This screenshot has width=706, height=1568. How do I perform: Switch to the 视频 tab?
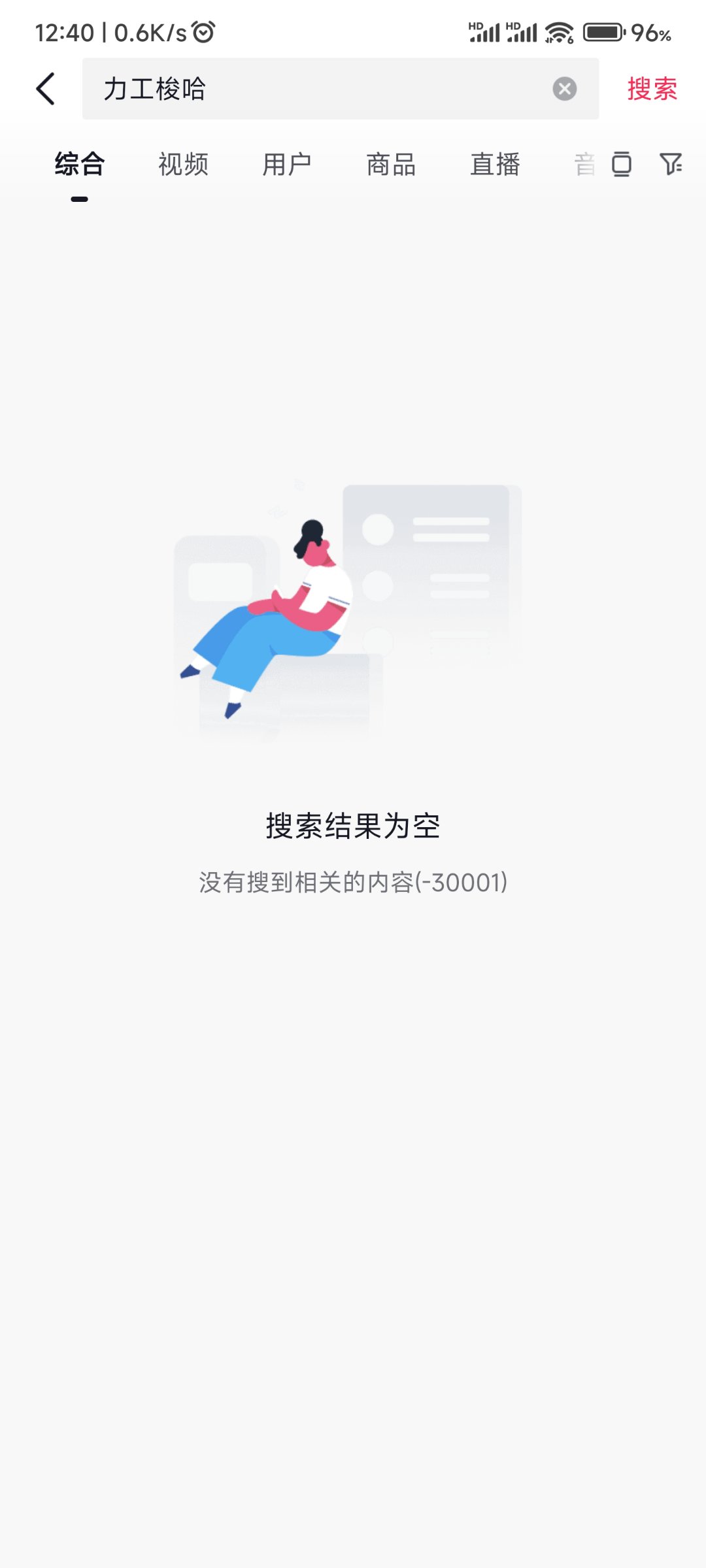pyautogui.click(x=183, y=164)
